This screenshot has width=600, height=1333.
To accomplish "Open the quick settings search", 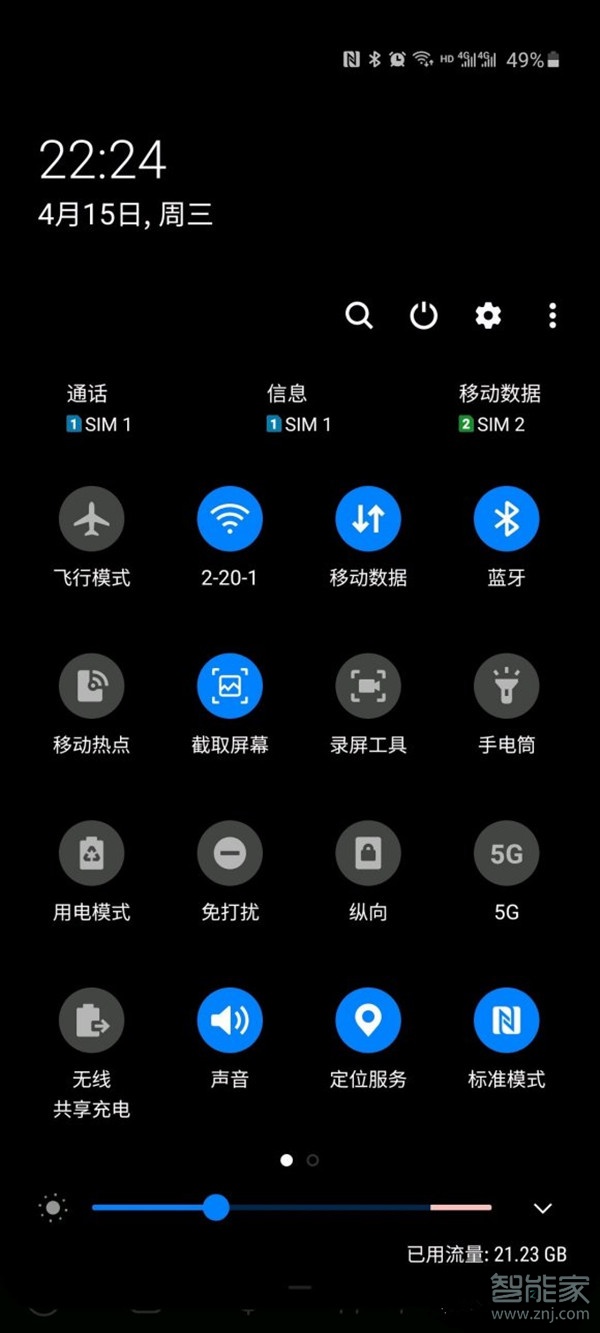I will pyautogui.click(x=359, y=316).
